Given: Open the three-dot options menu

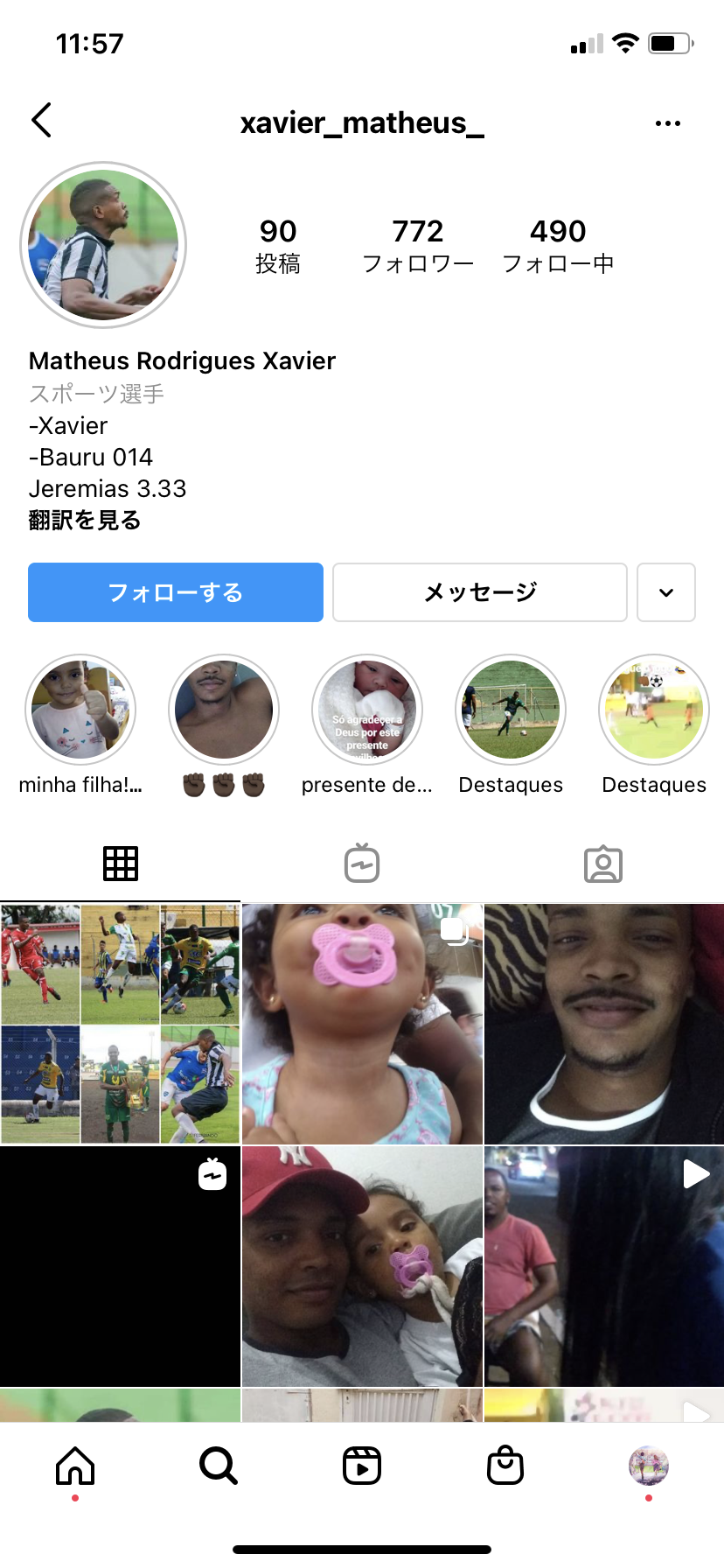Looking at the screenshot, I should click(667, 123).
